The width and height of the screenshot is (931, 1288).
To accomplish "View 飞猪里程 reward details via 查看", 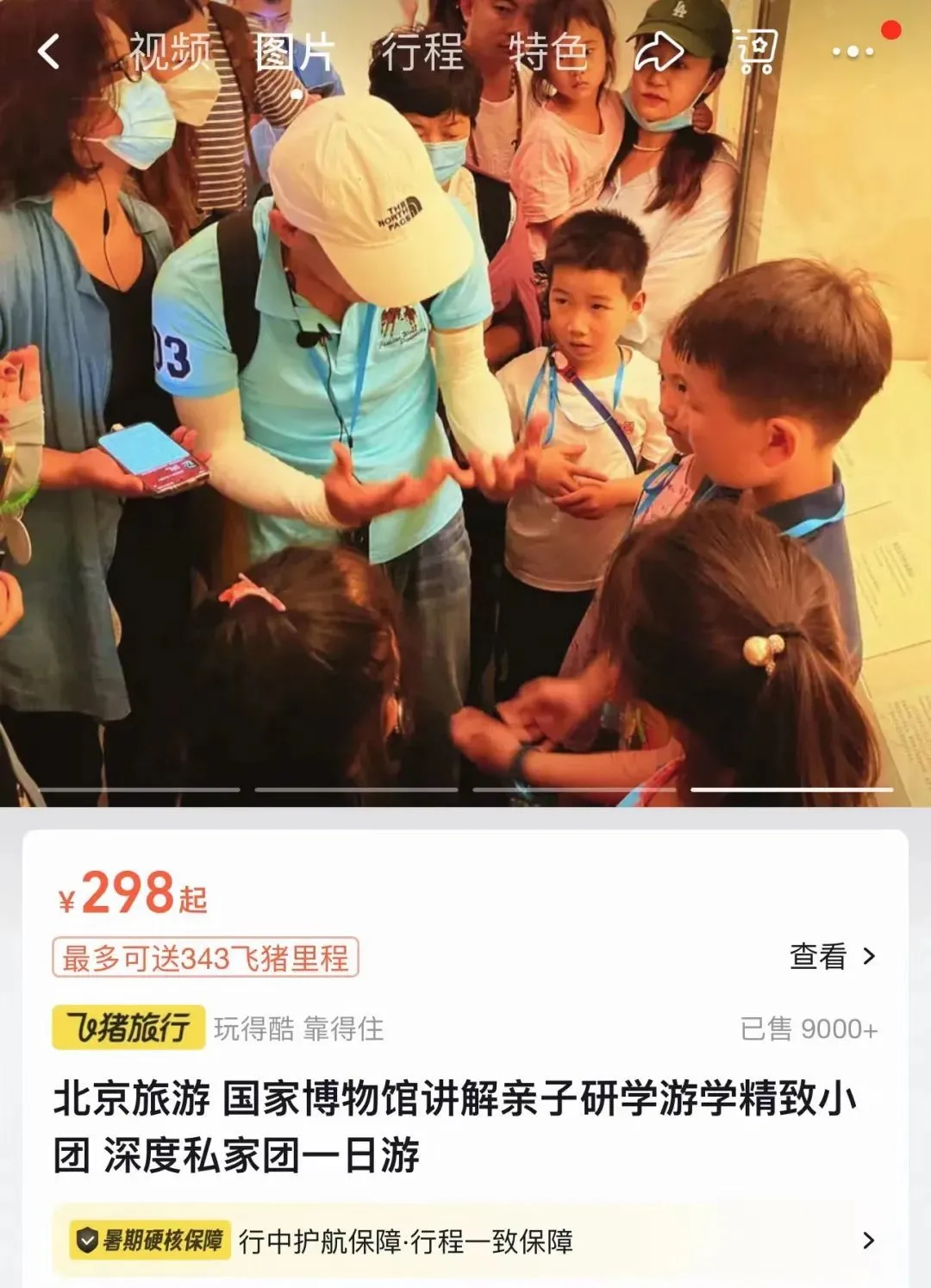I will 832,956.
